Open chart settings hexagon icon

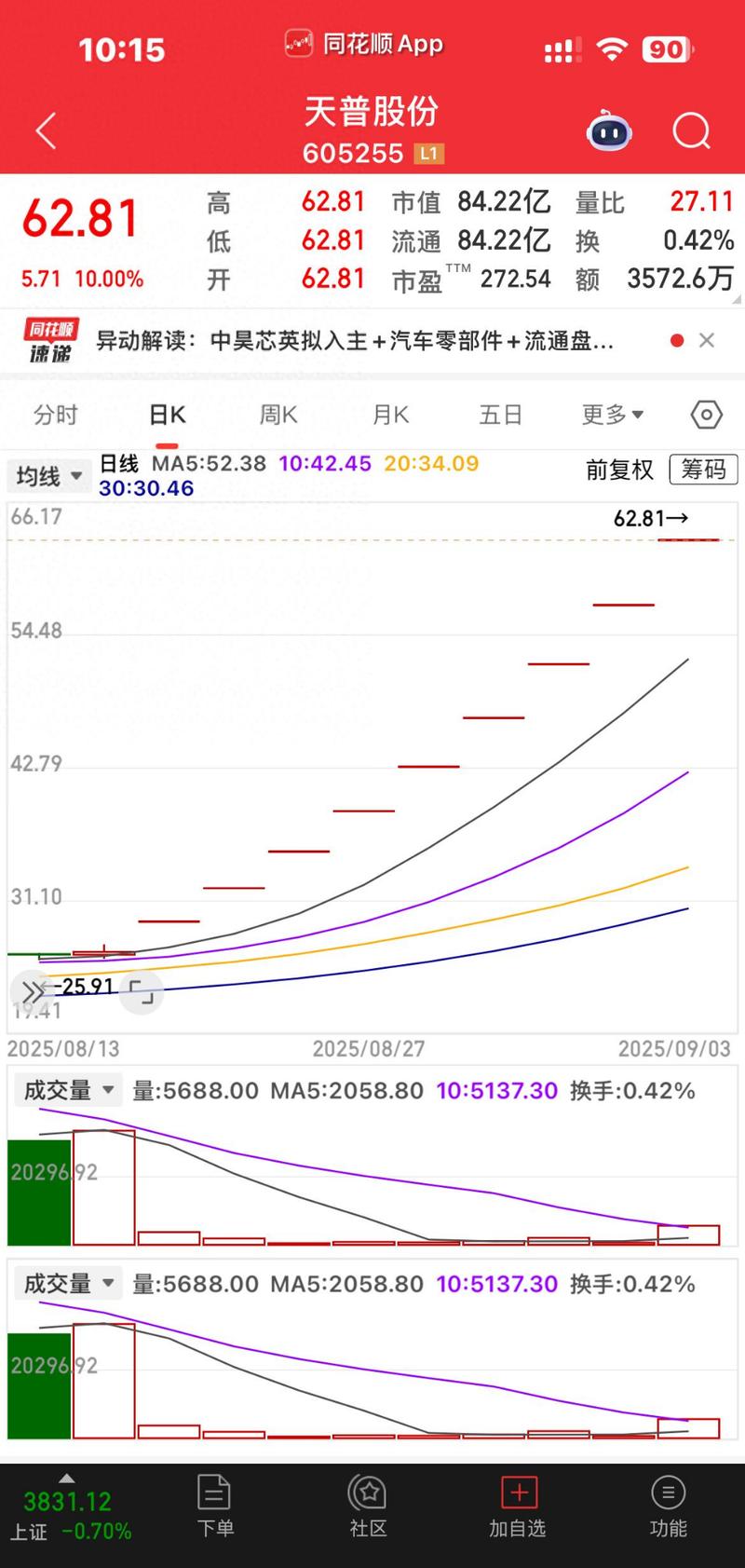[x=707, y=415]
